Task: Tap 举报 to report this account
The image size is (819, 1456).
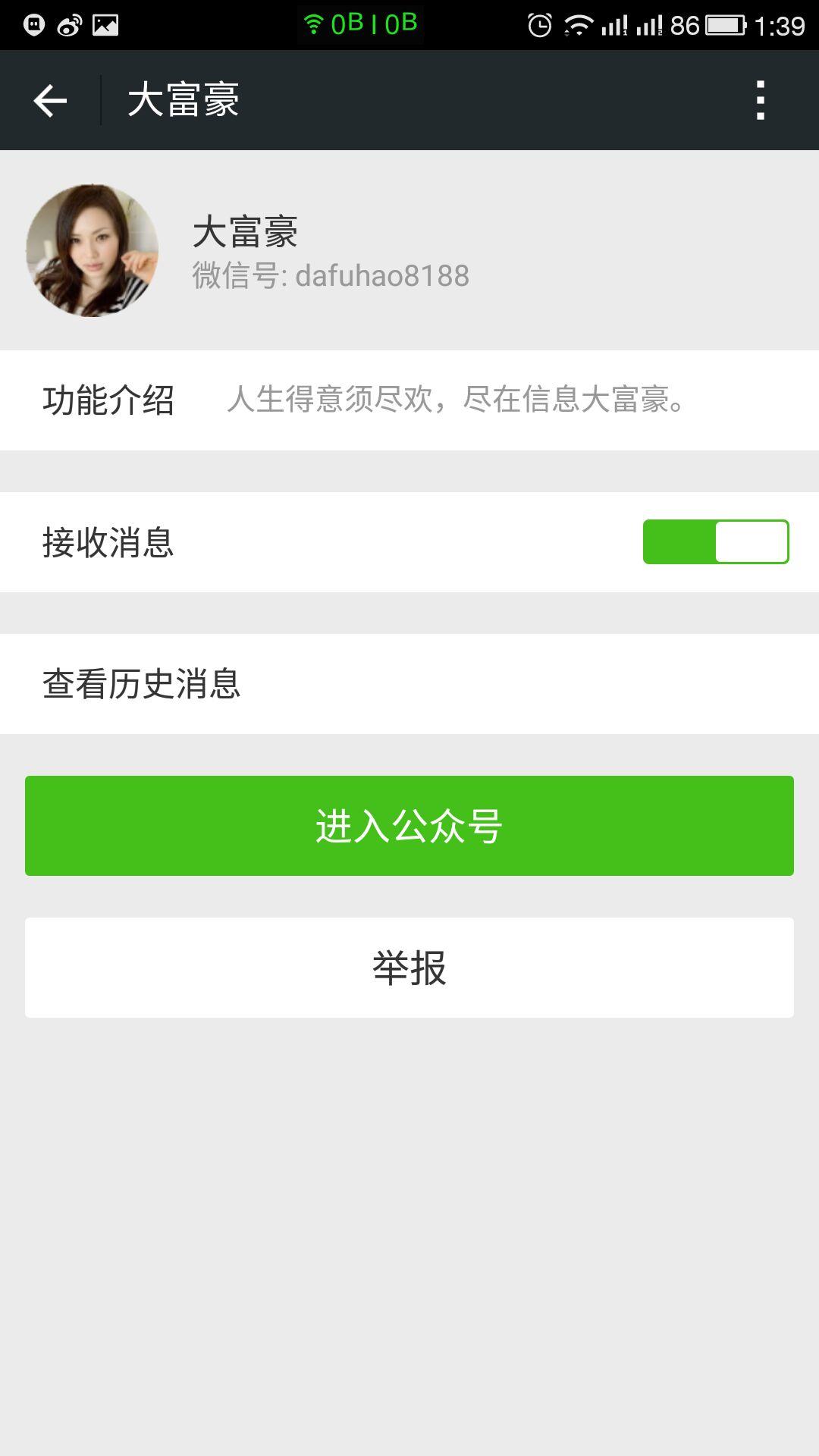Action: coord(409,967)
